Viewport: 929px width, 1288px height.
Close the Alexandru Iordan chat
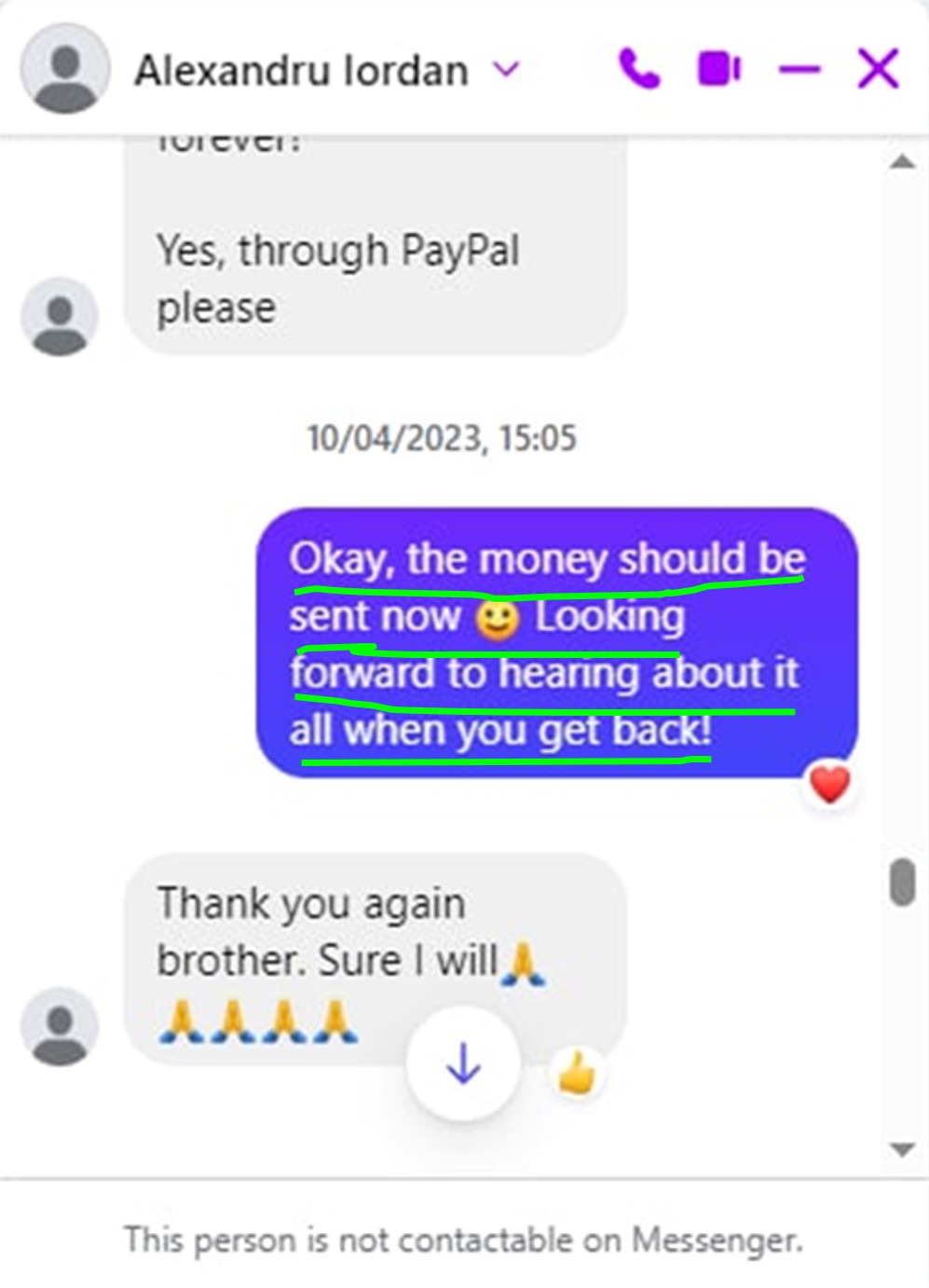click(x=878, y=69)
